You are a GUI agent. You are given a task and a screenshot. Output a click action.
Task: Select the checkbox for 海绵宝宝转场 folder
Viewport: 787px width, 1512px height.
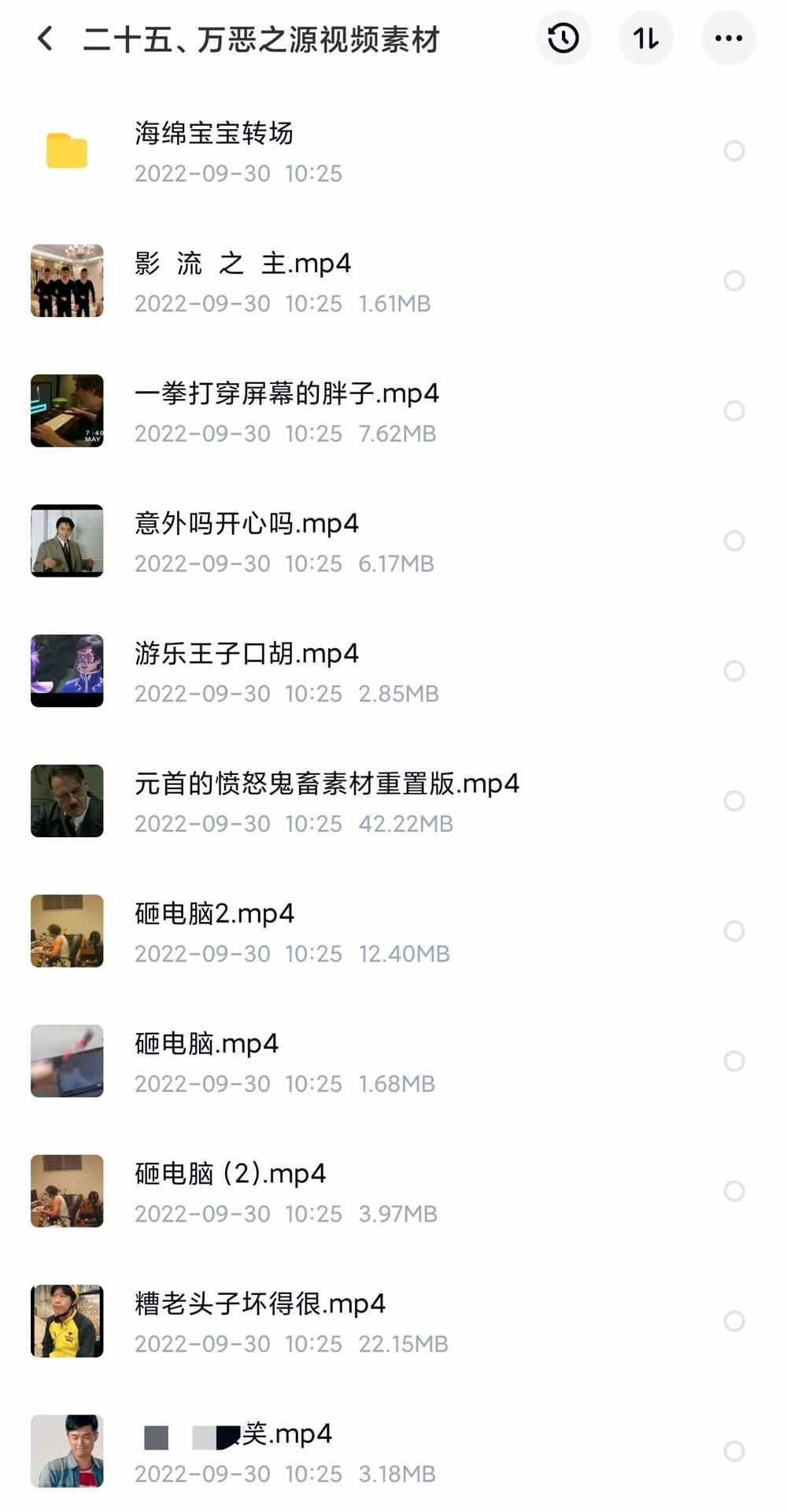(734, 151)
